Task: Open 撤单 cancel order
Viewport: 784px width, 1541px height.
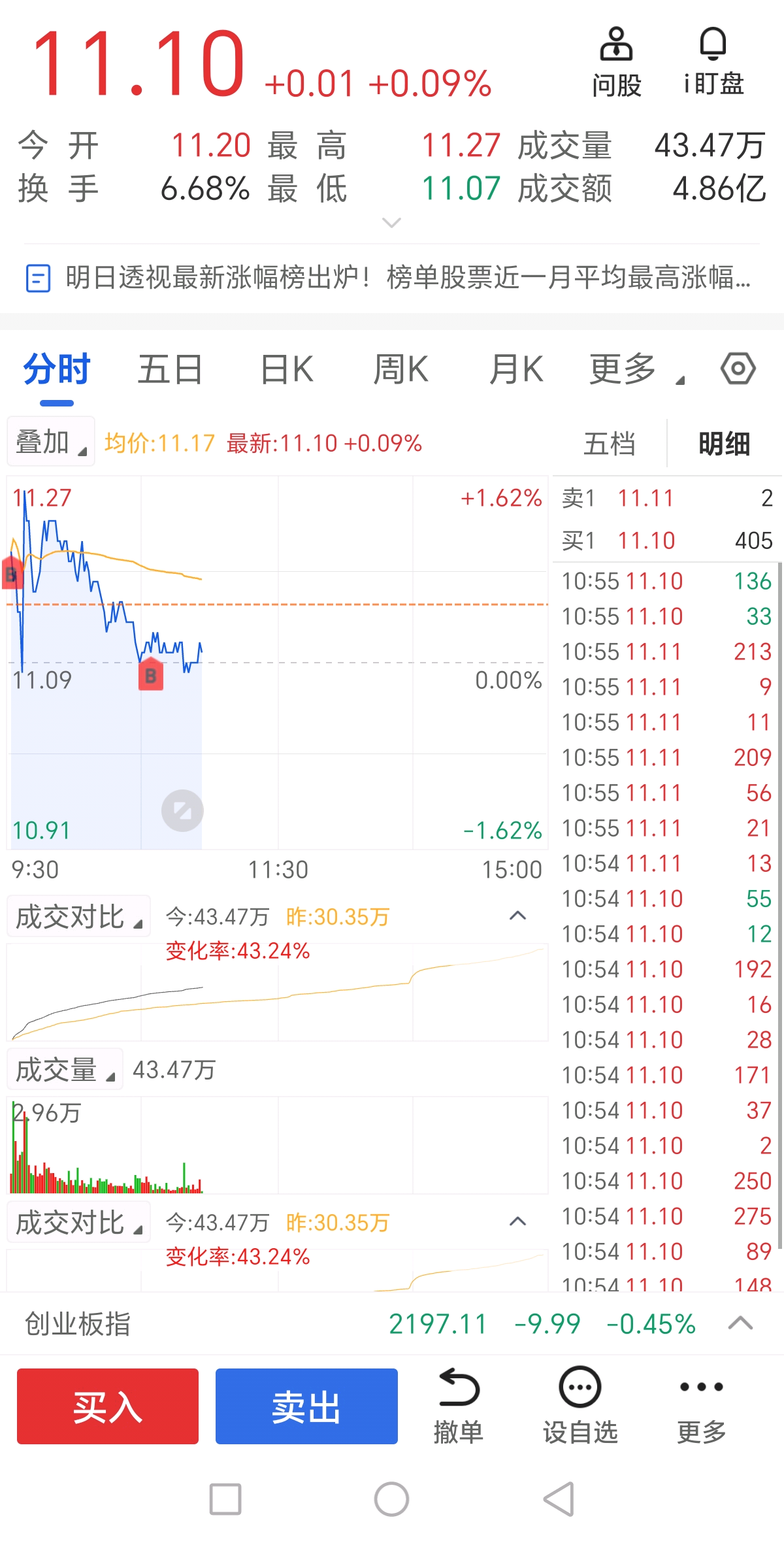Action: pyautogui.click(x=459, y=1406)
